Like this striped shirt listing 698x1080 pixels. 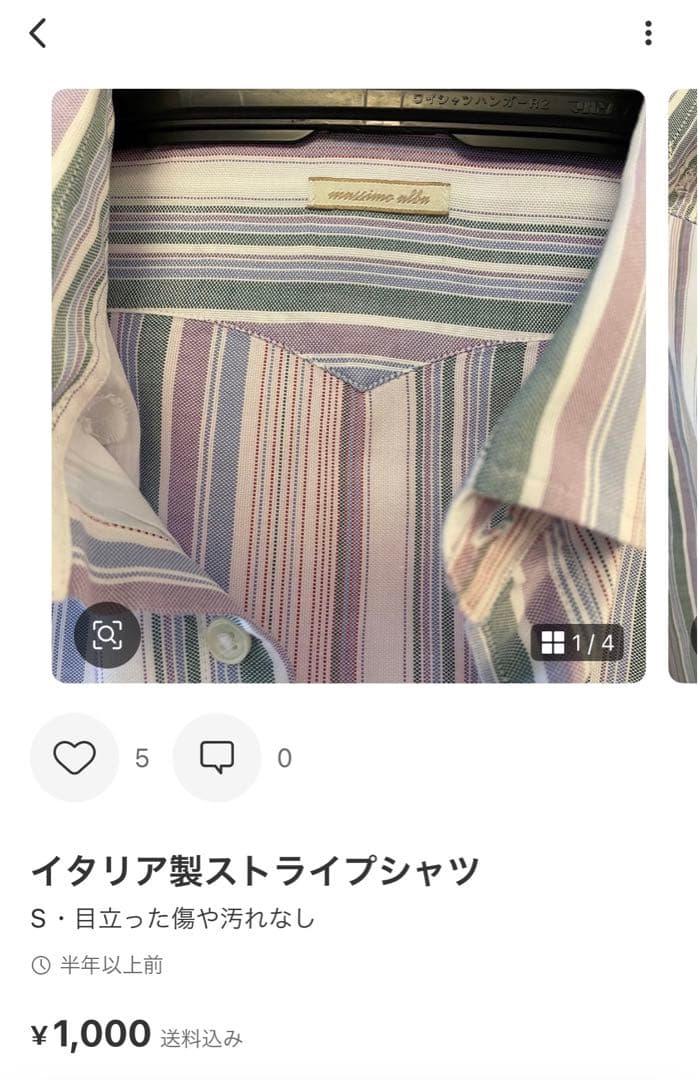74,758
